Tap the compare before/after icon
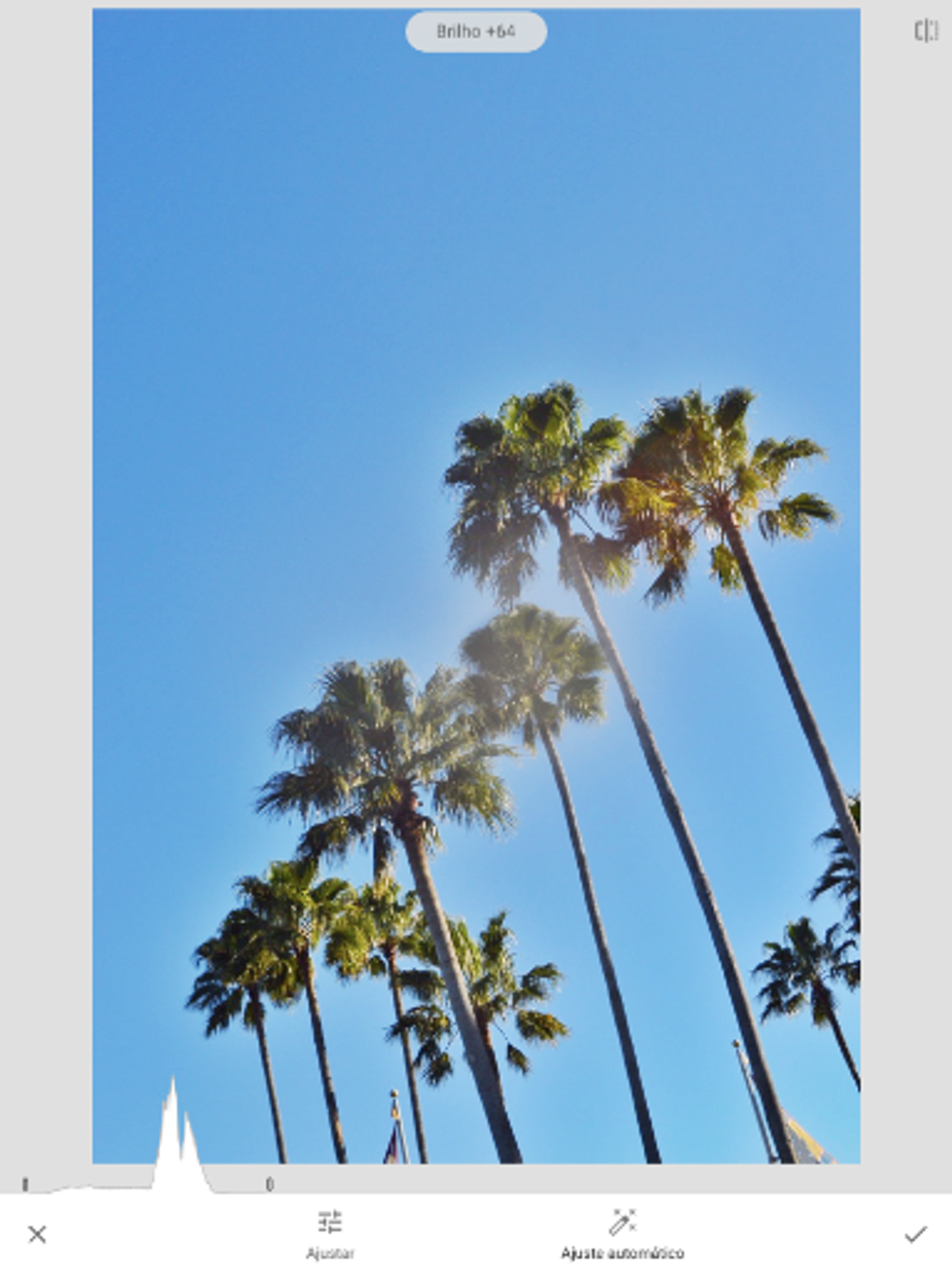This screenshot has width=952, height=1273. pyautogui.click(x=926, y=31)
